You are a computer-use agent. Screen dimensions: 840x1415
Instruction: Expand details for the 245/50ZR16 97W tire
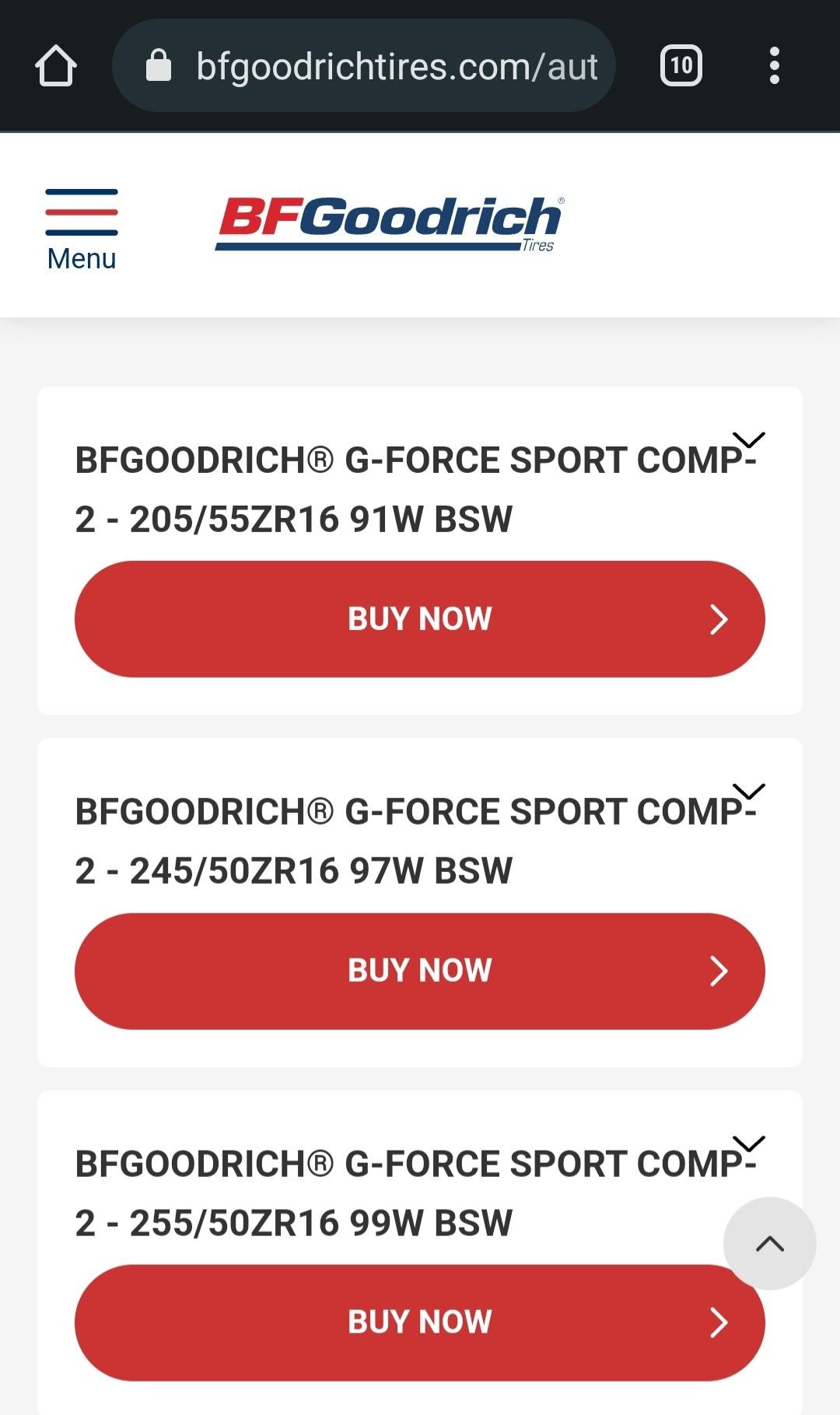[749, 791]
